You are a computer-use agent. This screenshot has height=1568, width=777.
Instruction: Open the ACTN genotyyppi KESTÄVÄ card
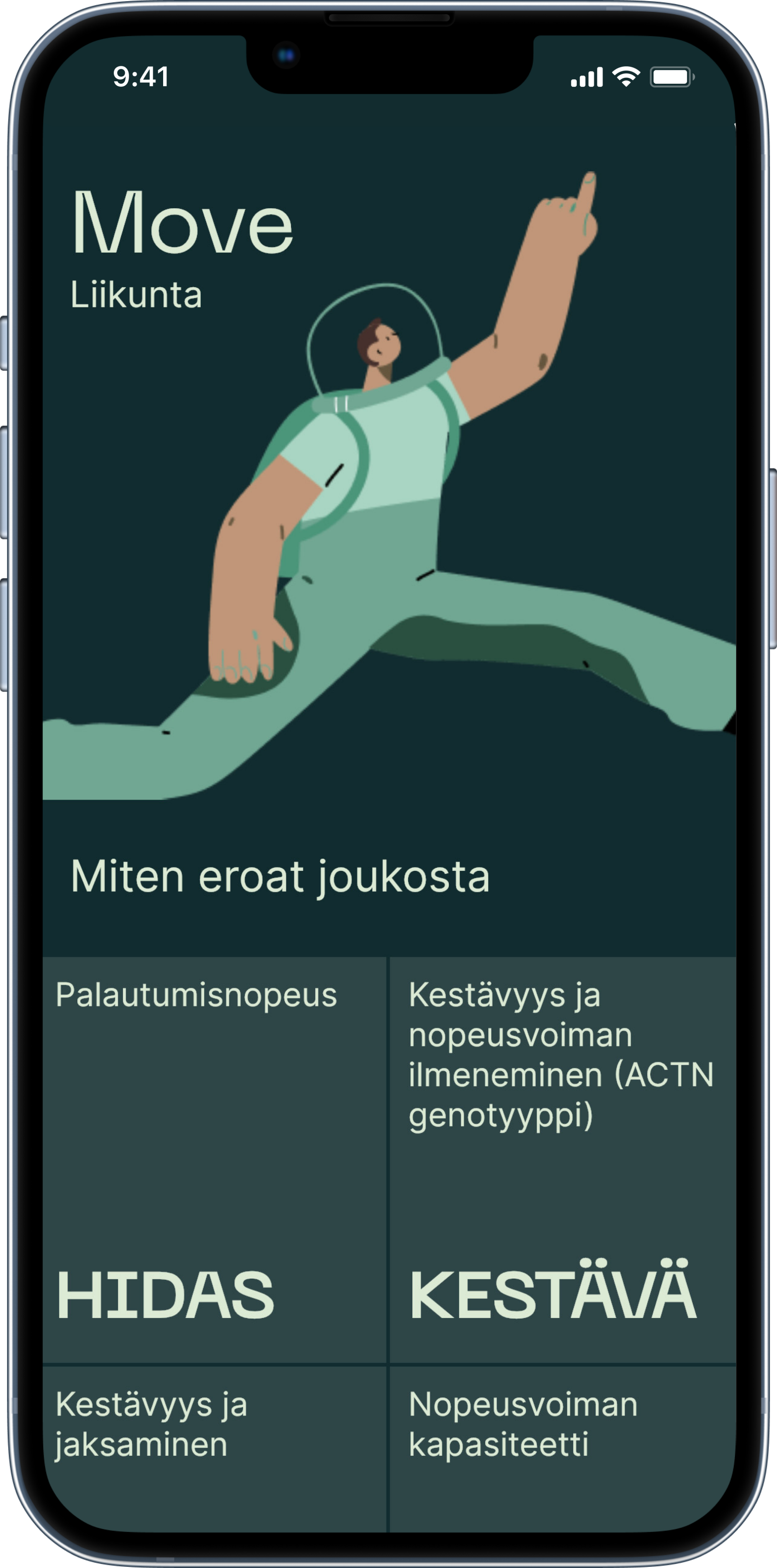(562, 1160)
